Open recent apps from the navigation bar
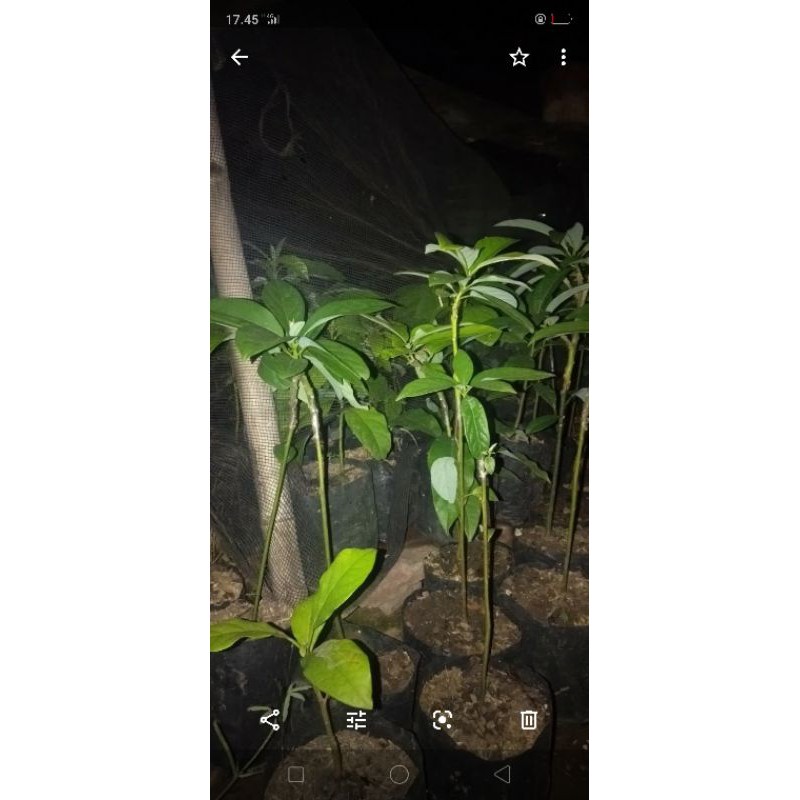This screenshot has width=800, height=800. pyautogui.click(x=296, y=774)
